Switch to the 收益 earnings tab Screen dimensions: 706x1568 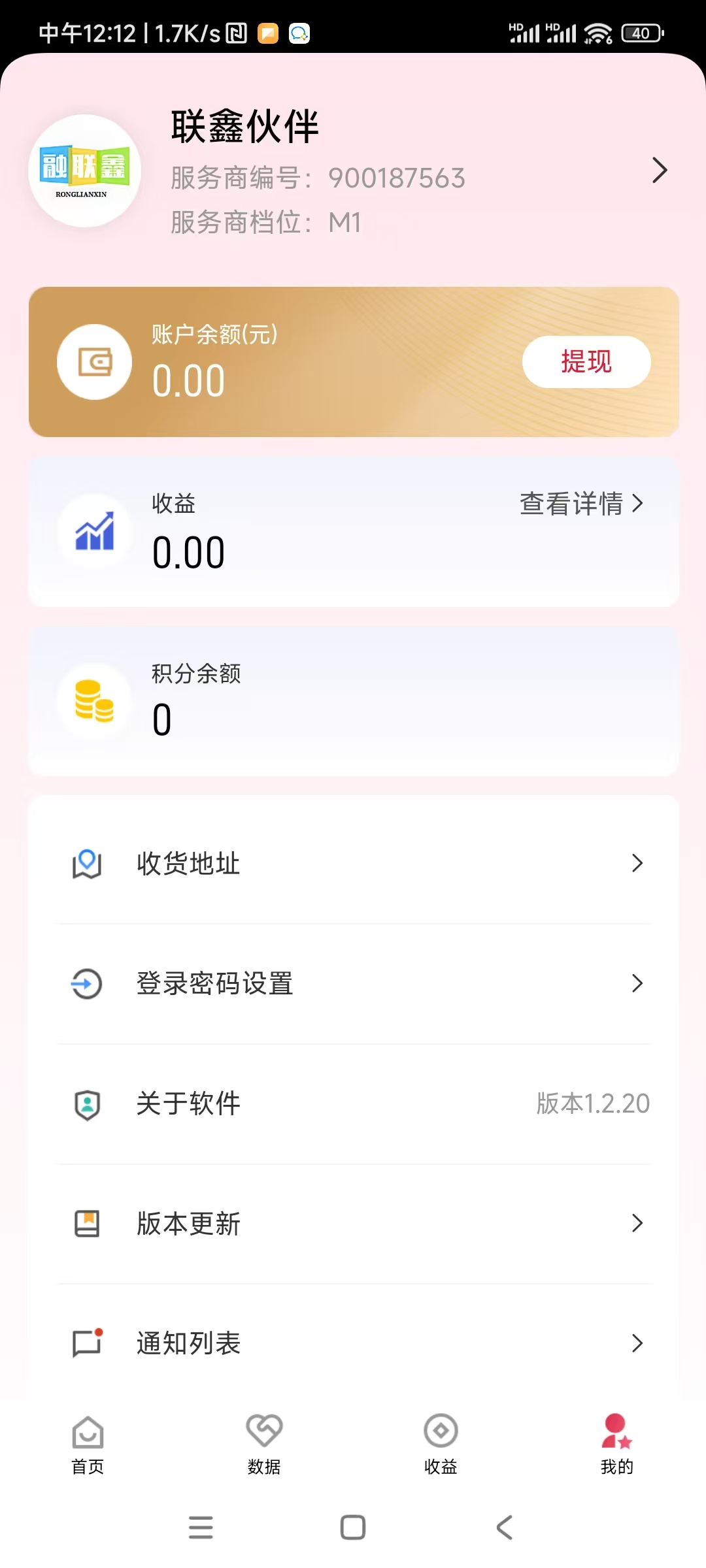click(441, 1445)
